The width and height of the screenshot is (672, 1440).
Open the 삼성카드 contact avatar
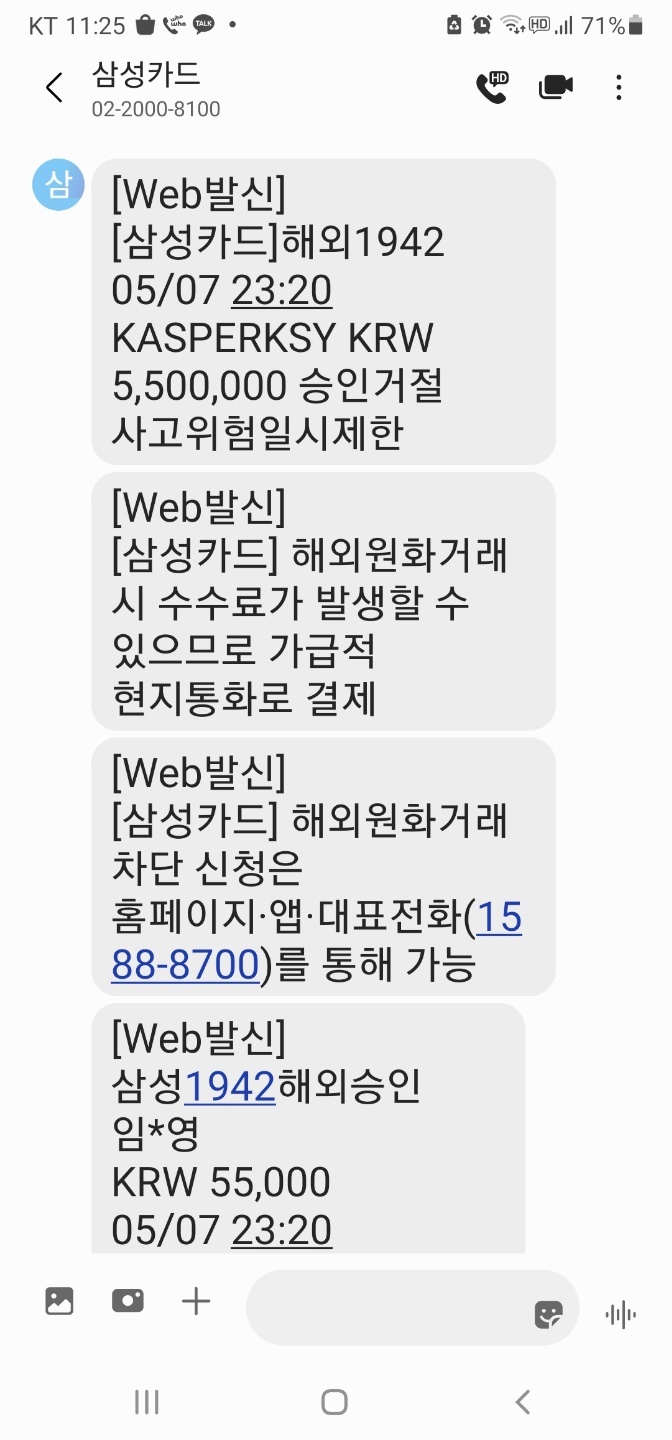[x=58, y=185]
